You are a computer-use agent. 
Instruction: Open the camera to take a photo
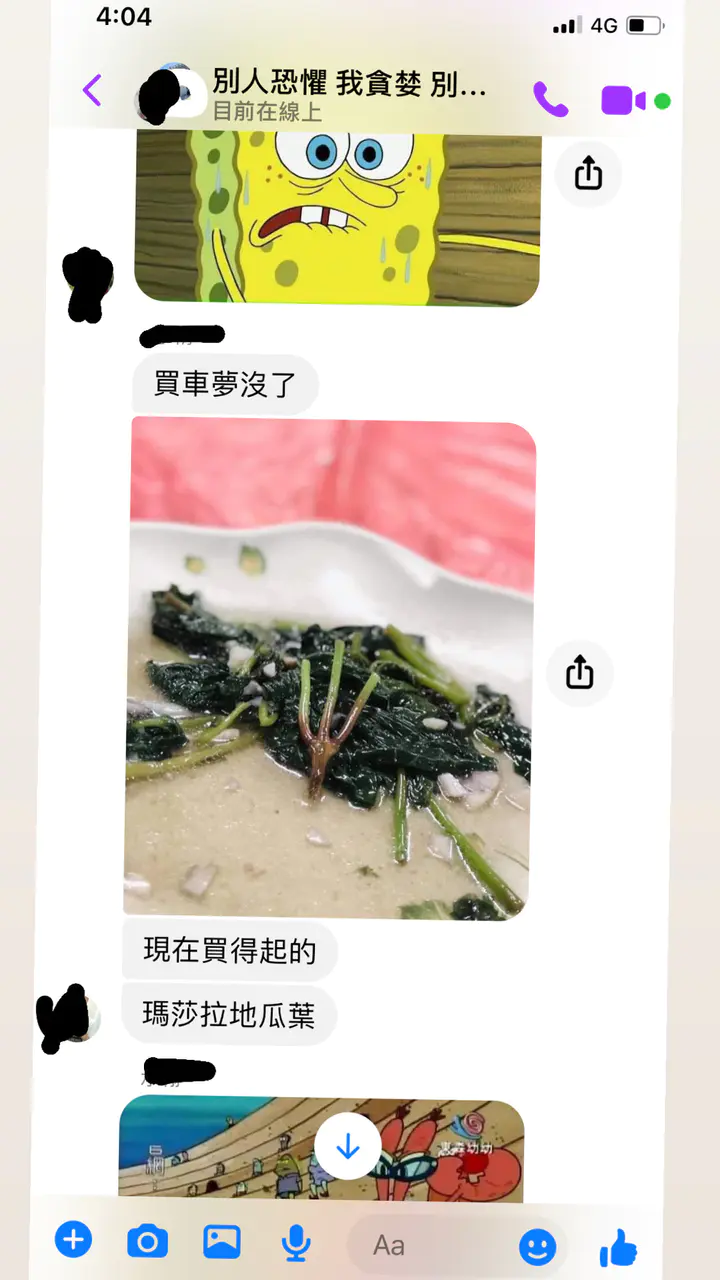tap(147, 1242)
